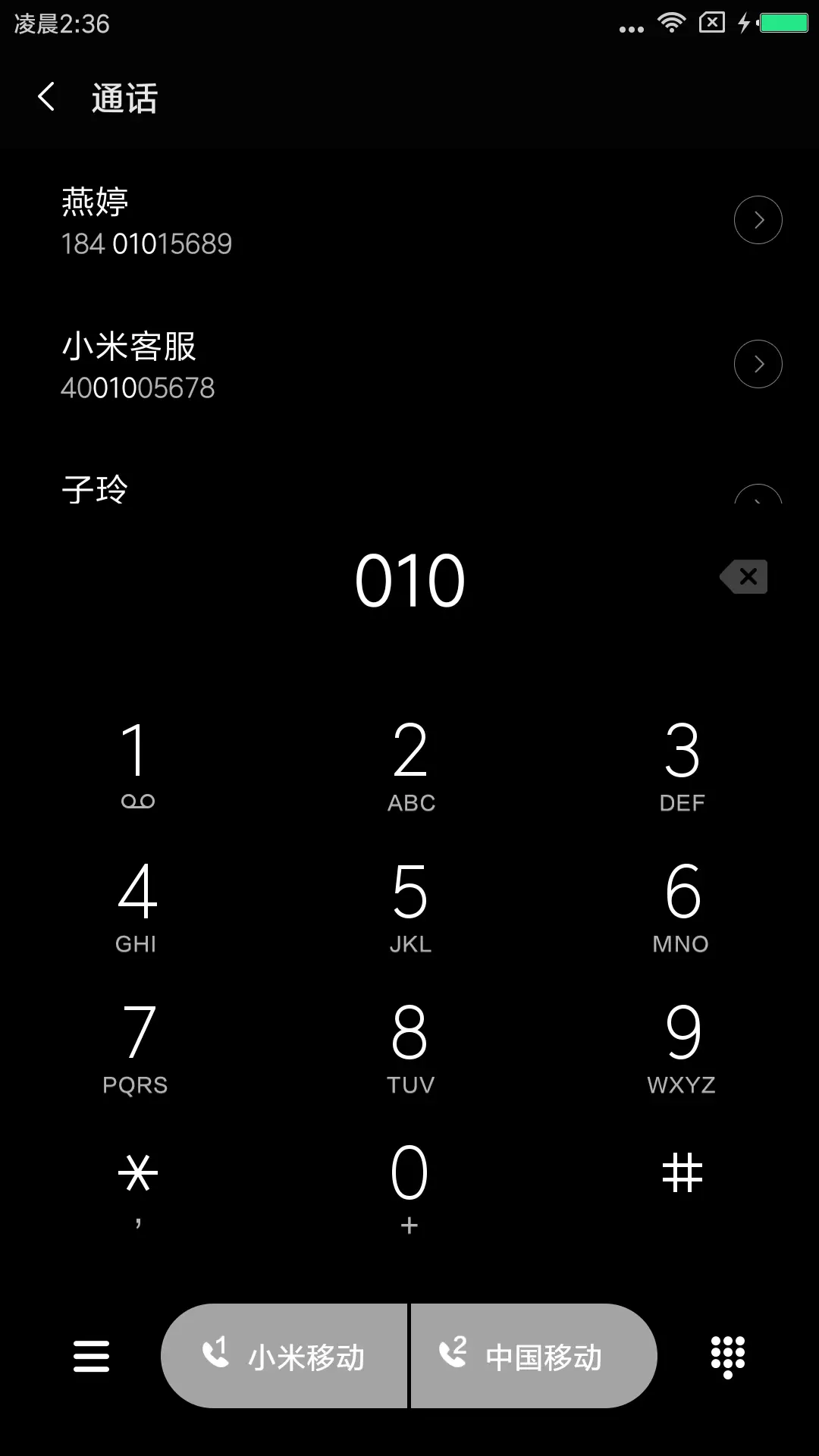Tap the backspace icon to delete a digit
Screen dimensions: 819x1456
coord(742,577)
